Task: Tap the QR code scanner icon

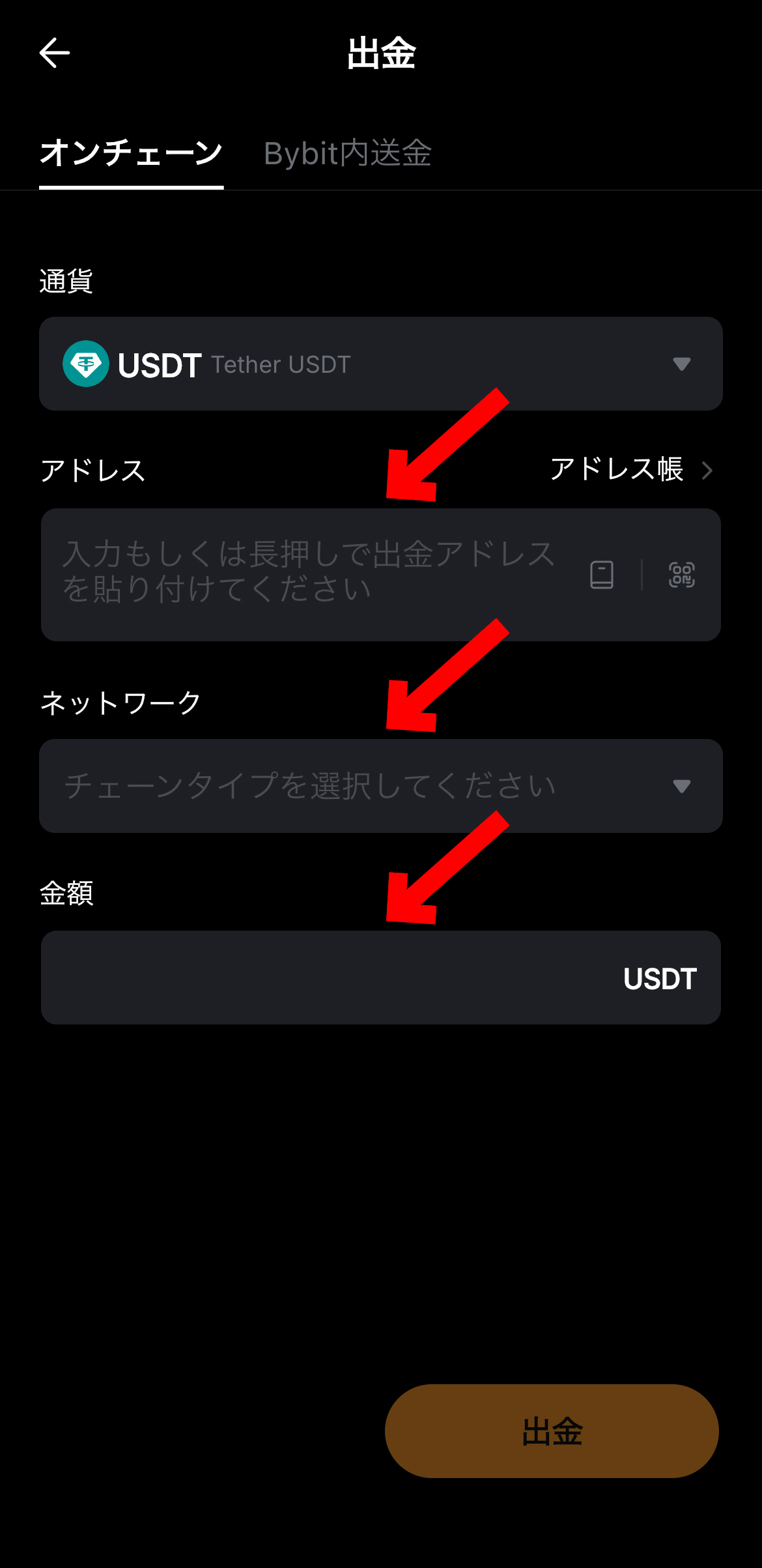Action: [683, 574]
